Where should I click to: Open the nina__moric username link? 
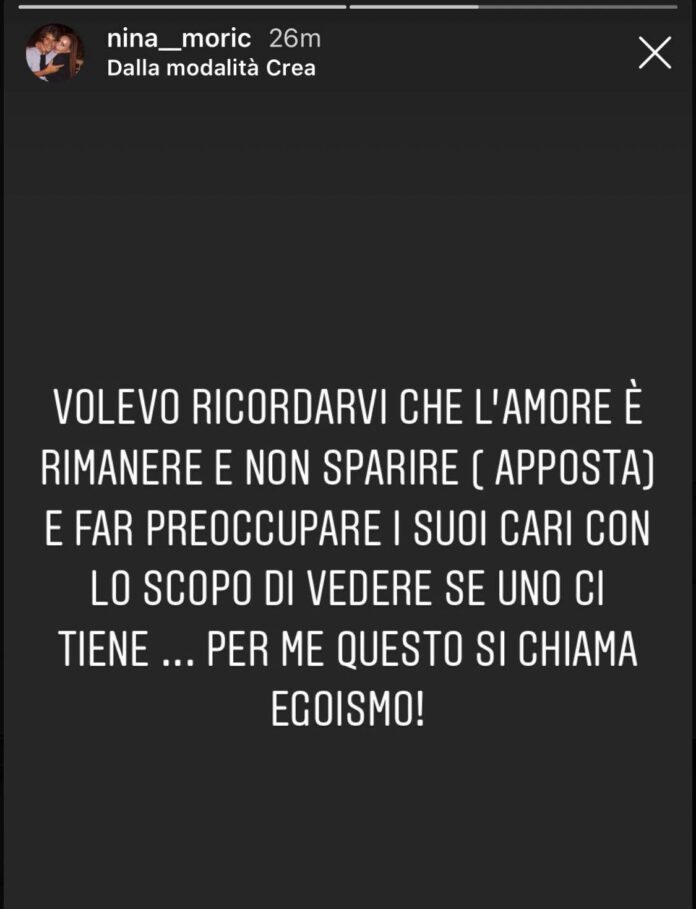176,40
